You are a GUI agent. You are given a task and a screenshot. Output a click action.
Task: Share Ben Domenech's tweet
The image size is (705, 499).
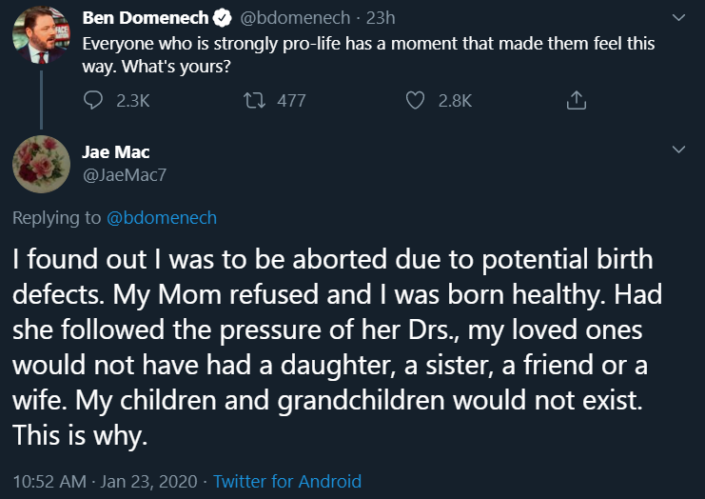click(575, 100)
